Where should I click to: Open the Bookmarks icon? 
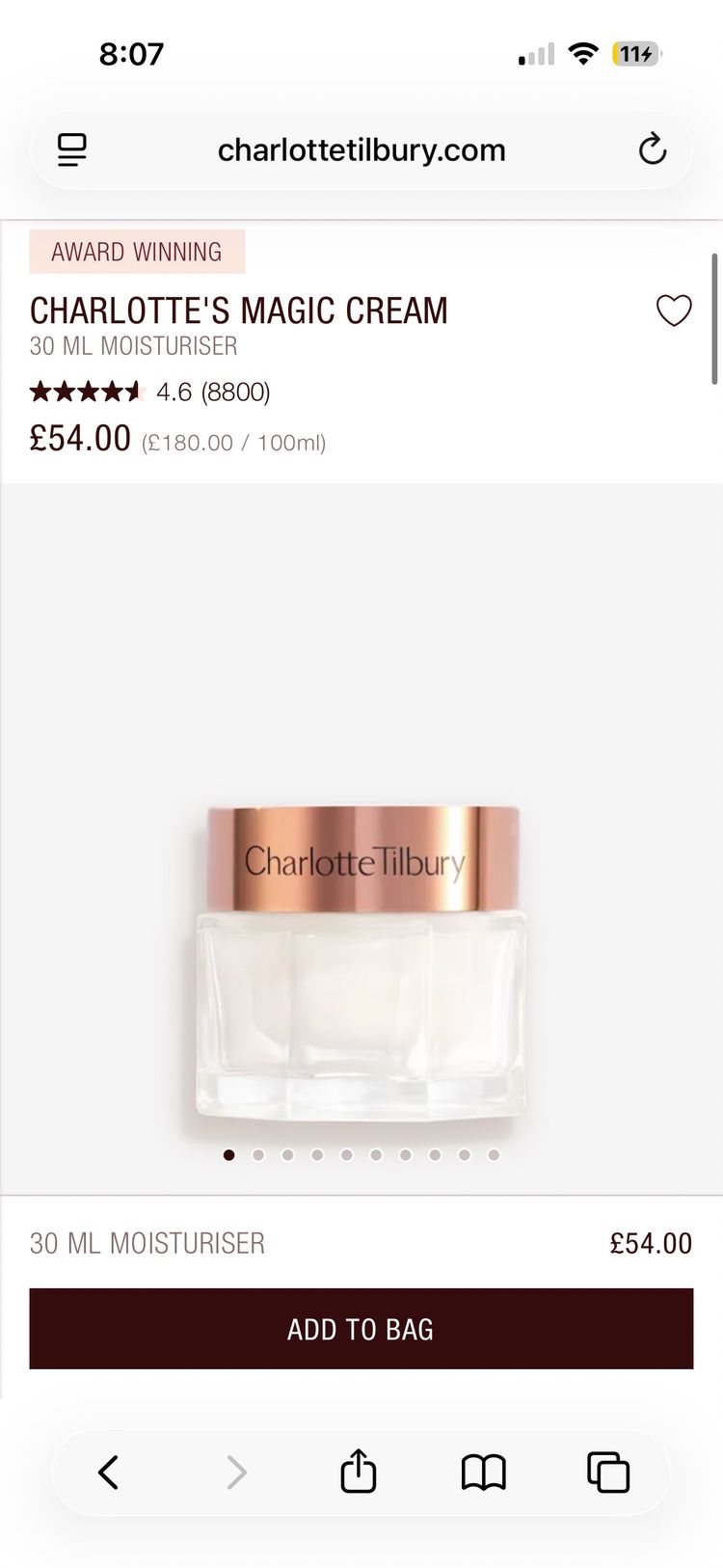[484, 1473]
